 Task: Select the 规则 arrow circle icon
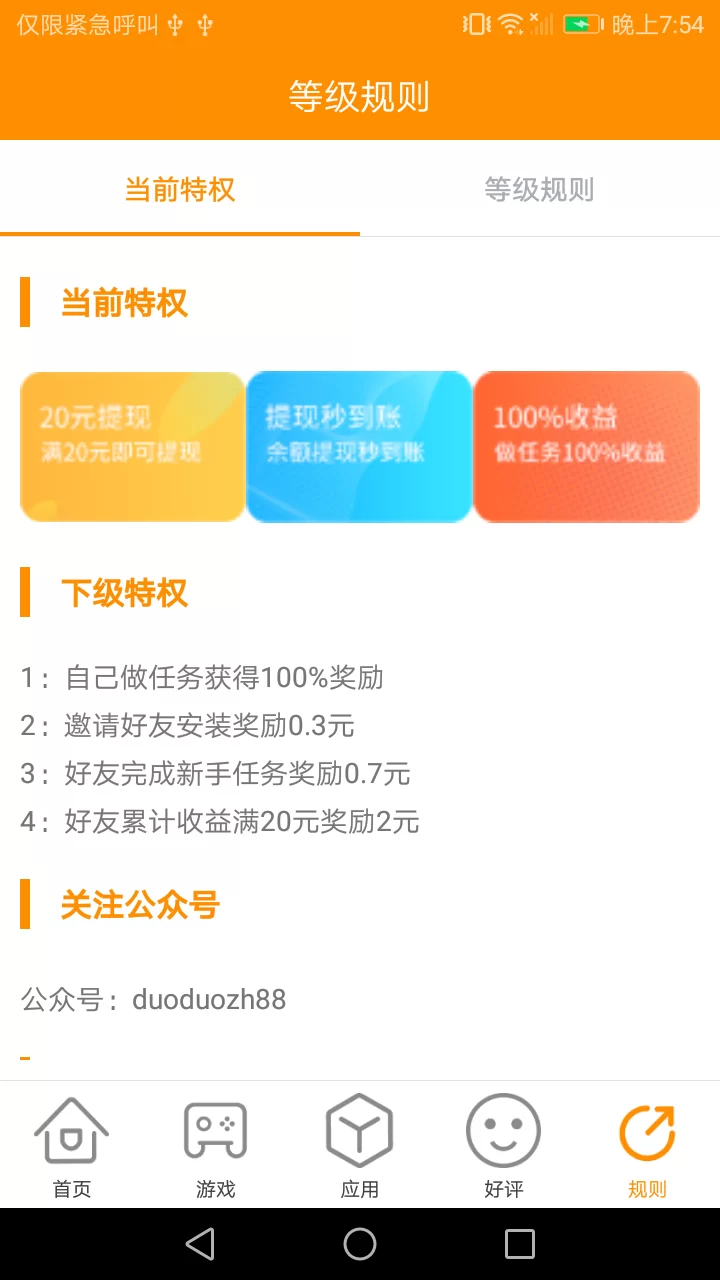(x=647, y=1144)
